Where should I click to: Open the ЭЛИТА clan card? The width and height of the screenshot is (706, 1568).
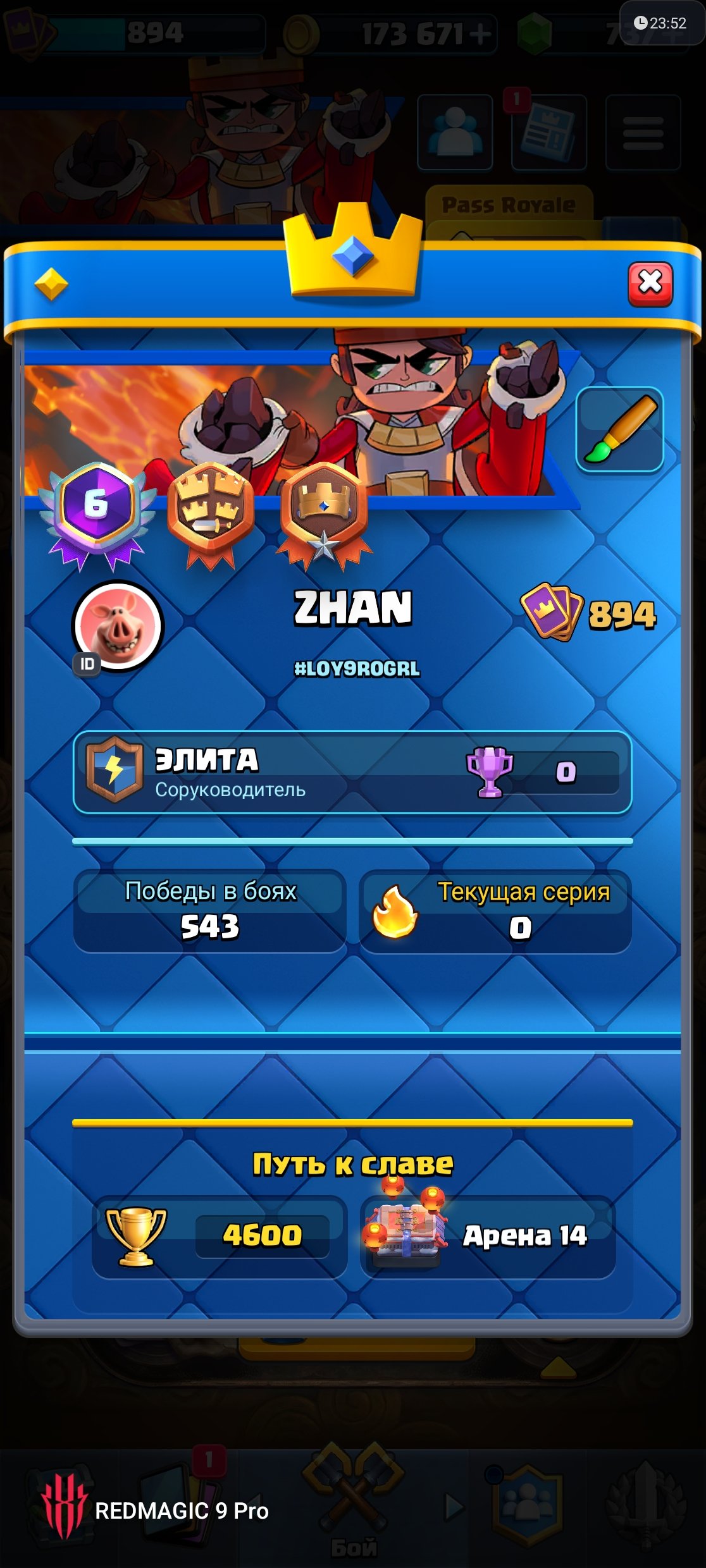click(352, 772)
